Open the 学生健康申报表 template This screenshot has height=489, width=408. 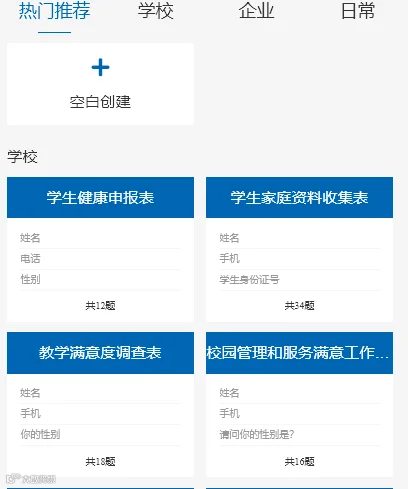(100, 249)
